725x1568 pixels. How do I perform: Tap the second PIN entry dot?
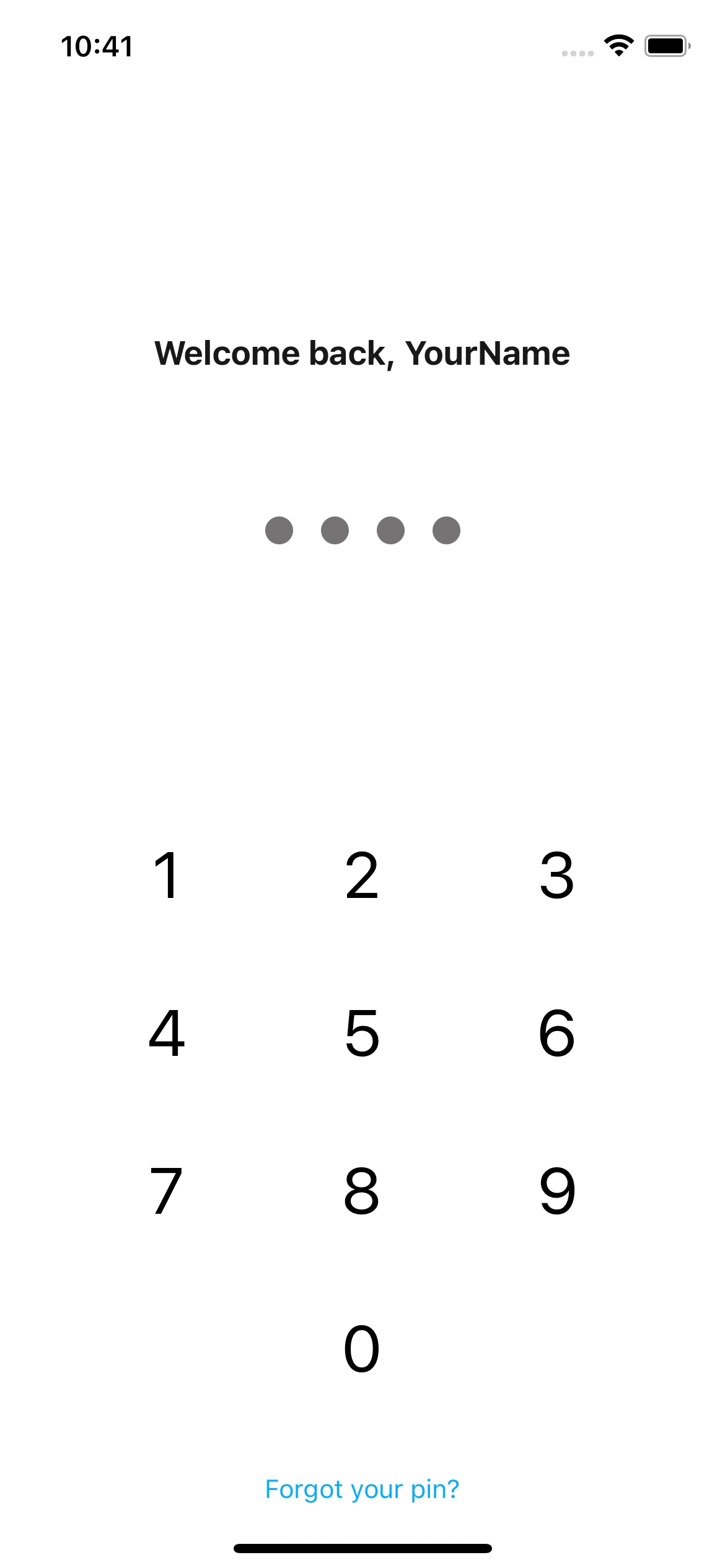335,530
